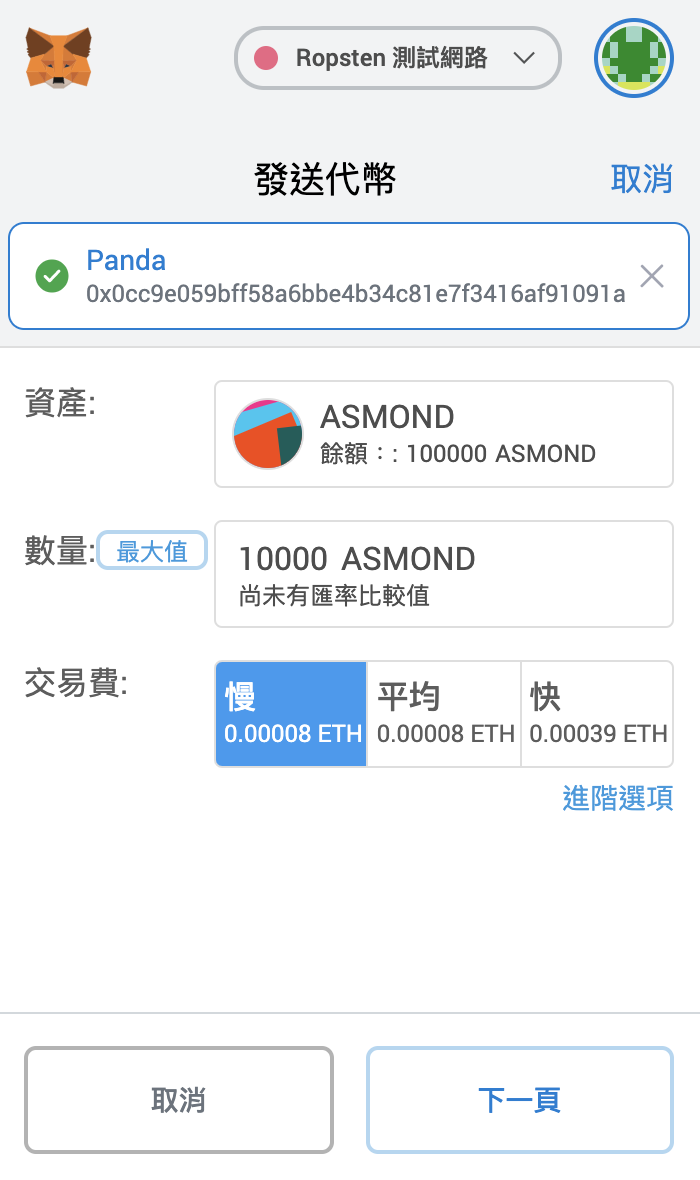This screenshot has height=1180, width=700.
Task: Open the ASMOND asset selector
Action: coord(443,434)
